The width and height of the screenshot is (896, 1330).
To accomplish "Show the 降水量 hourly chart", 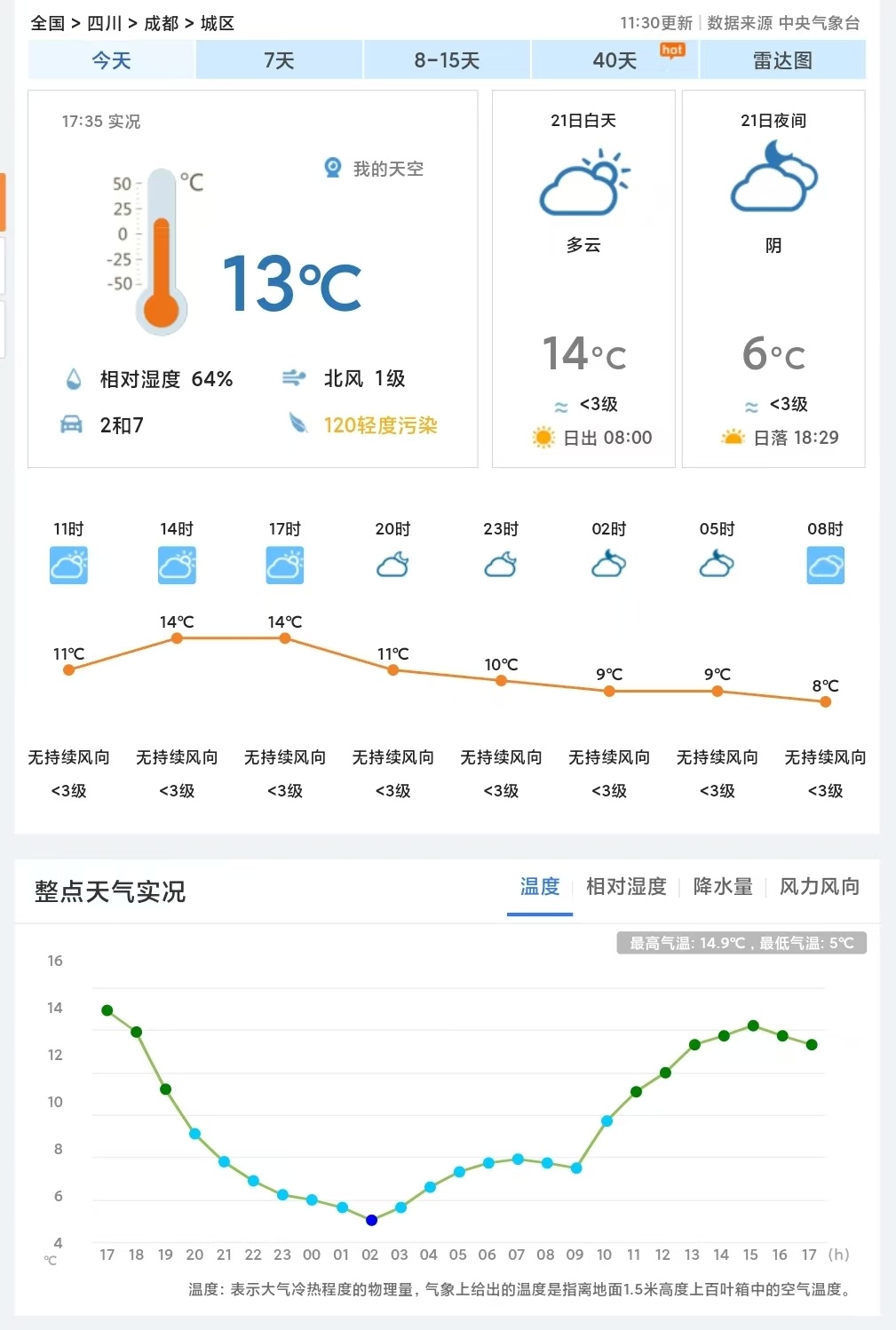I will click(x=723, y=886).
